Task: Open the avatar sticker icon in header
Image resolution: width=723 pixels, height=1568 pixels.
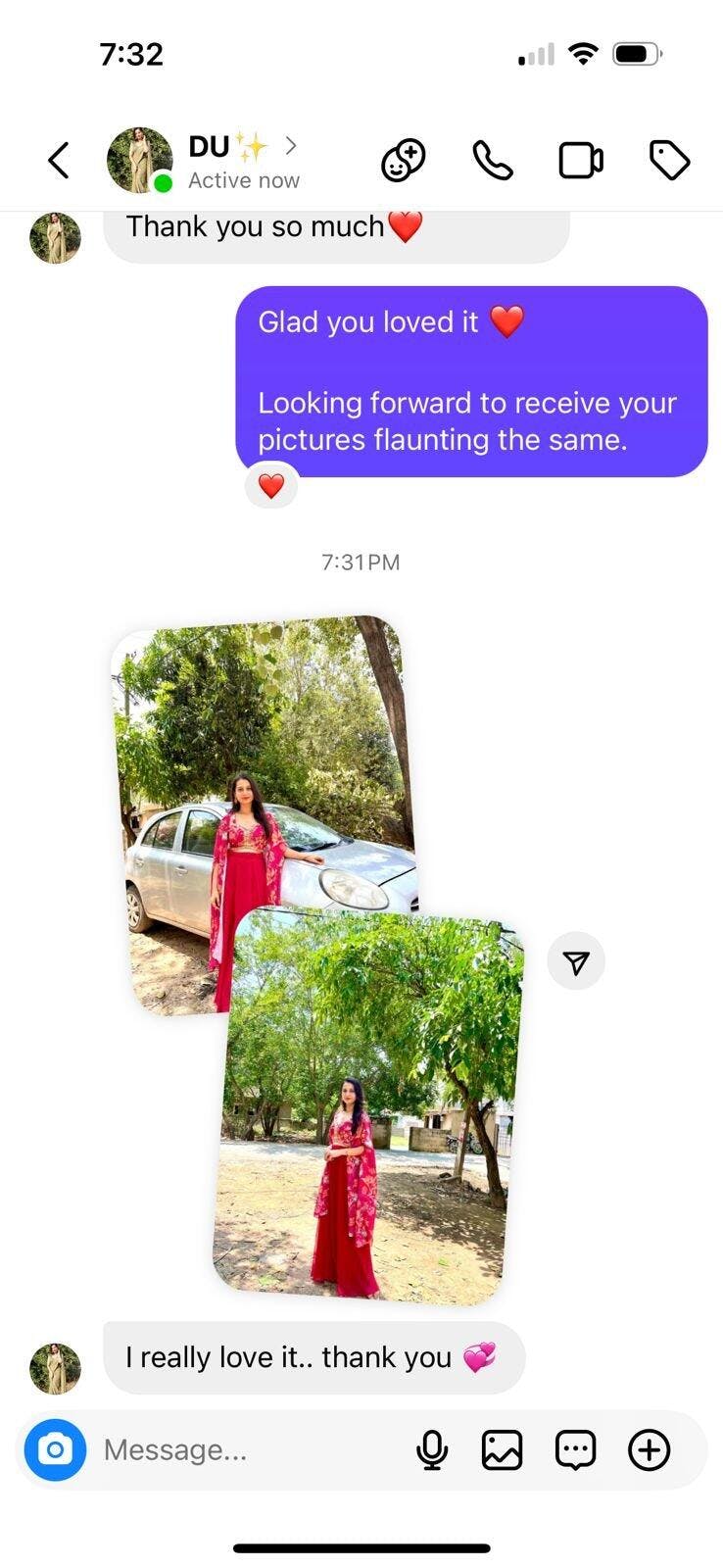Action: (403, 161)
